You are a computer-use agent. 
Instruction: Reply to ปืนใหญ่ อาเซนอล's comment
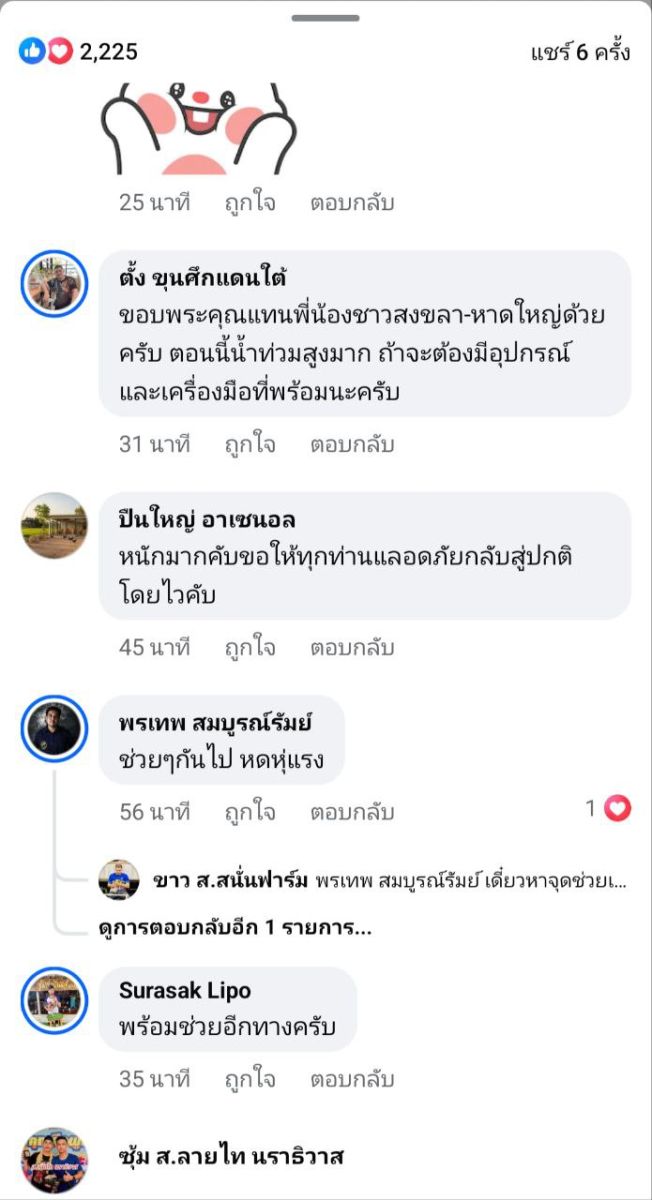(351, 647)
